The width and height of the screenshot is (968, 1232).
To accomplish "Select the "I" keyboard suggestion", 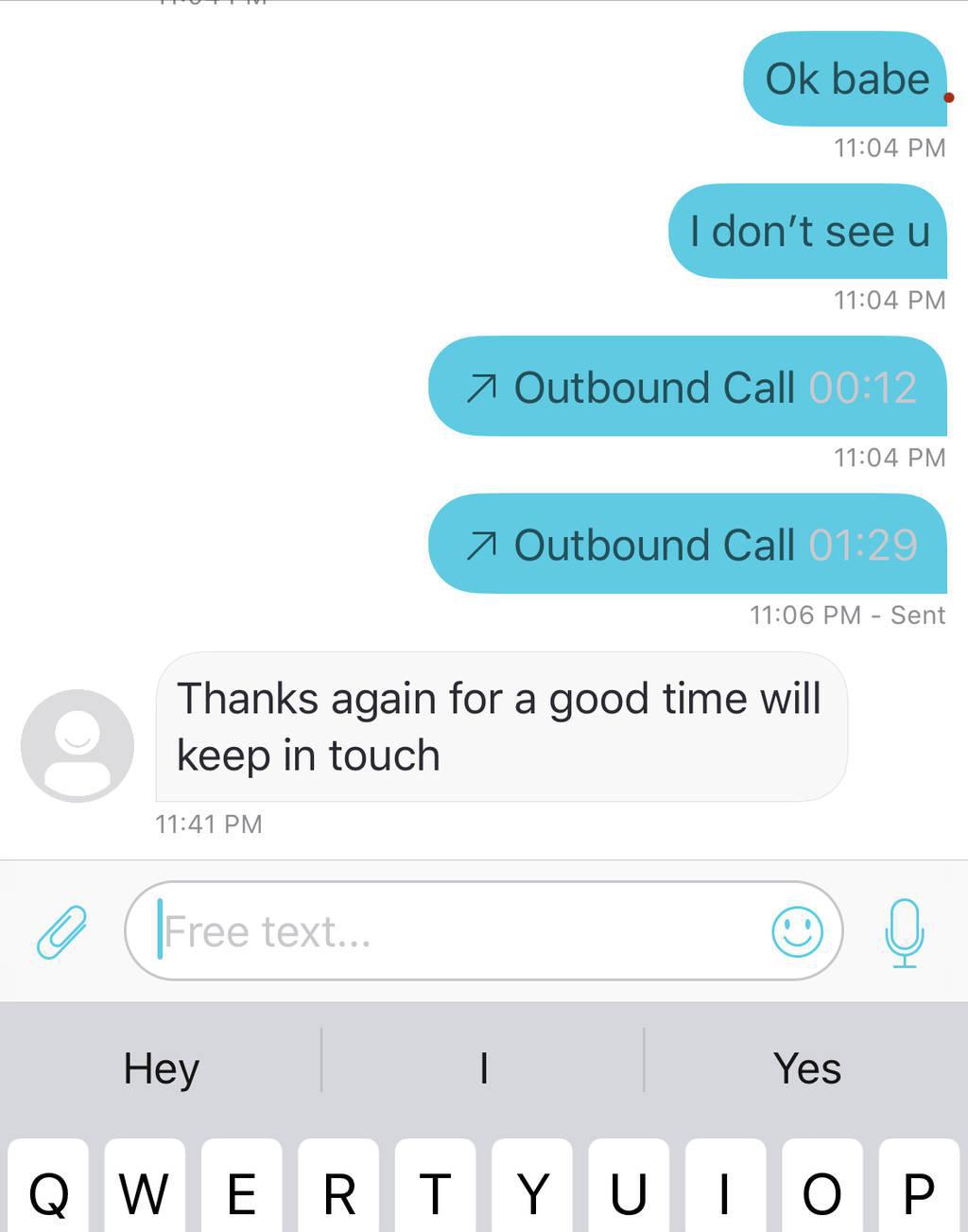I will (483, 1068).
